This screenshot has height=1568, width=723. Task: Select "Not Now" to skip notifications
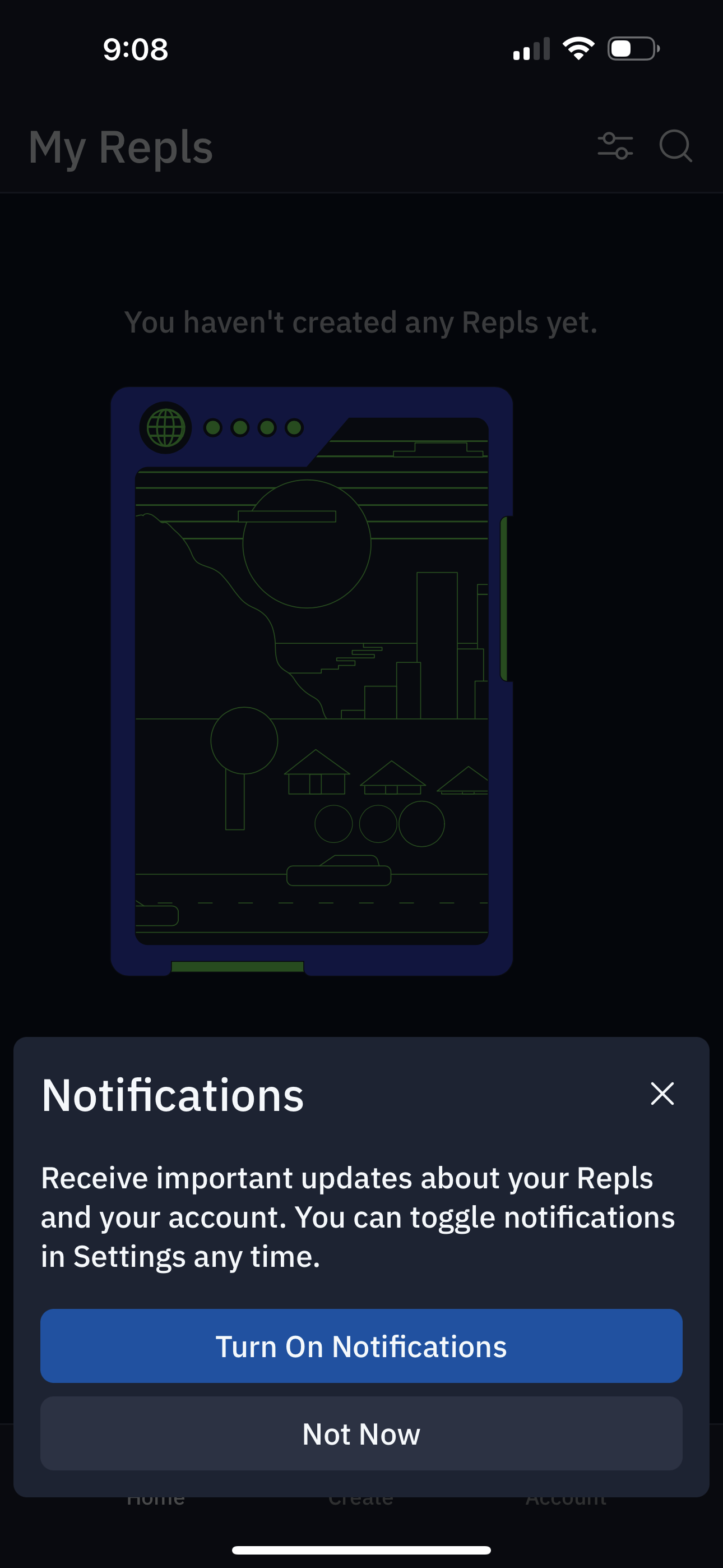click(x=361, y=1433)
